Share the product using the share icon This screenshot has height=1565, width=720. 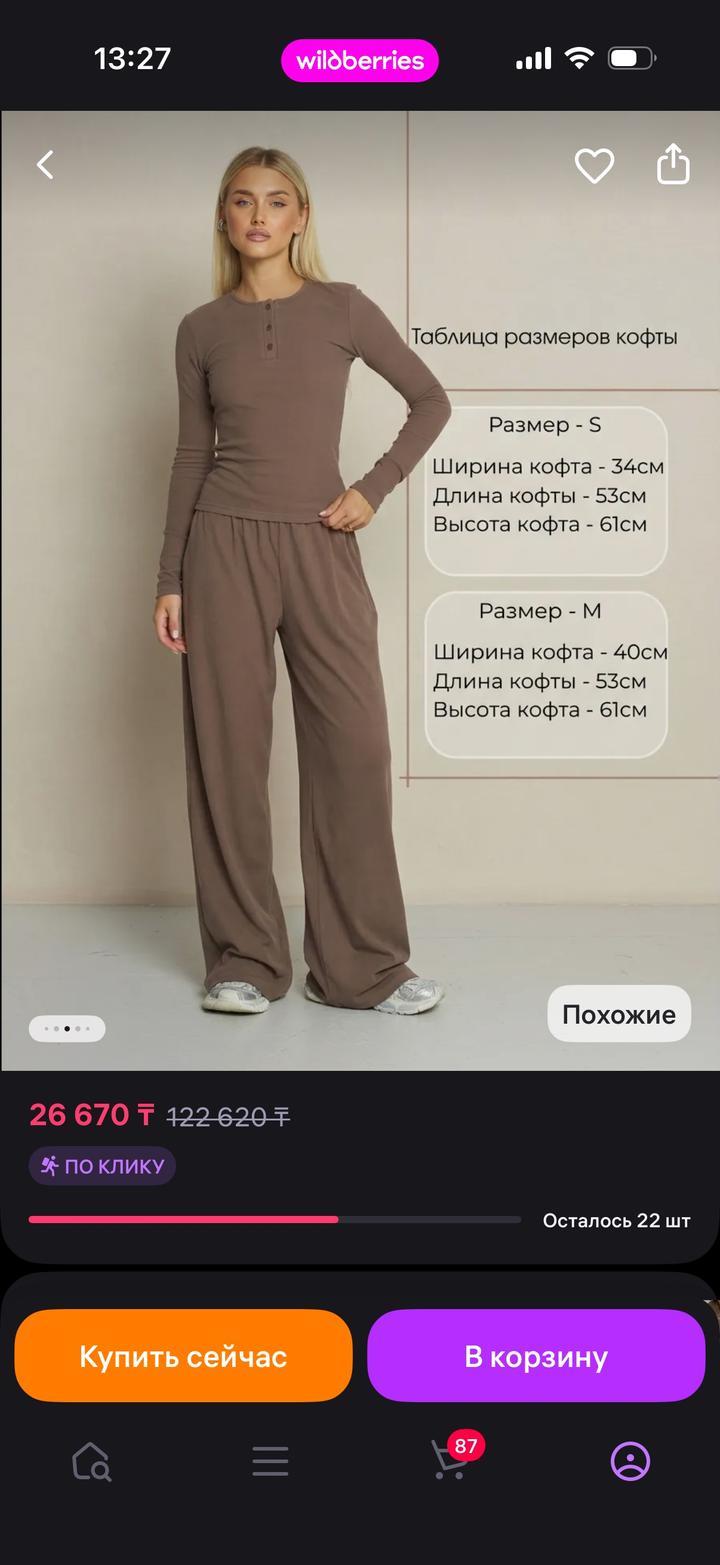(672, 164)
